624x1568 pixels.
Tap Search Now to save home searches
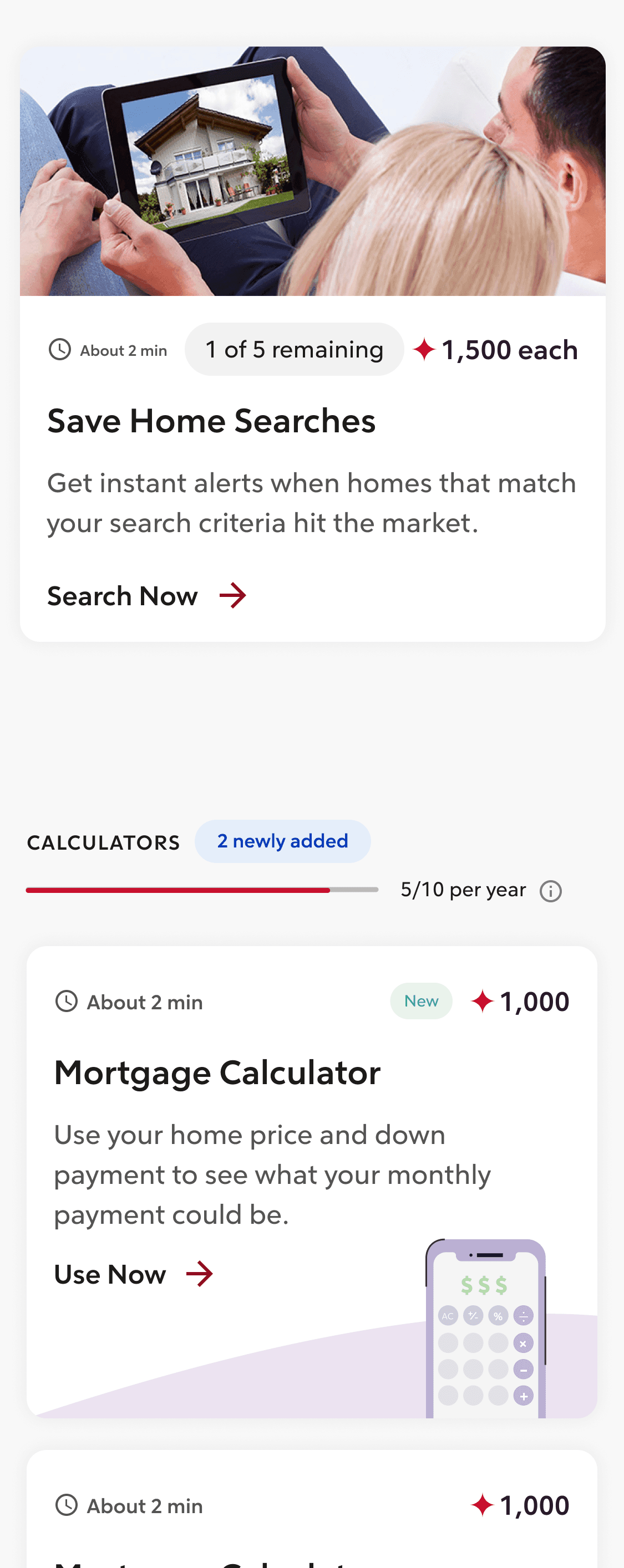click(146, 596)
